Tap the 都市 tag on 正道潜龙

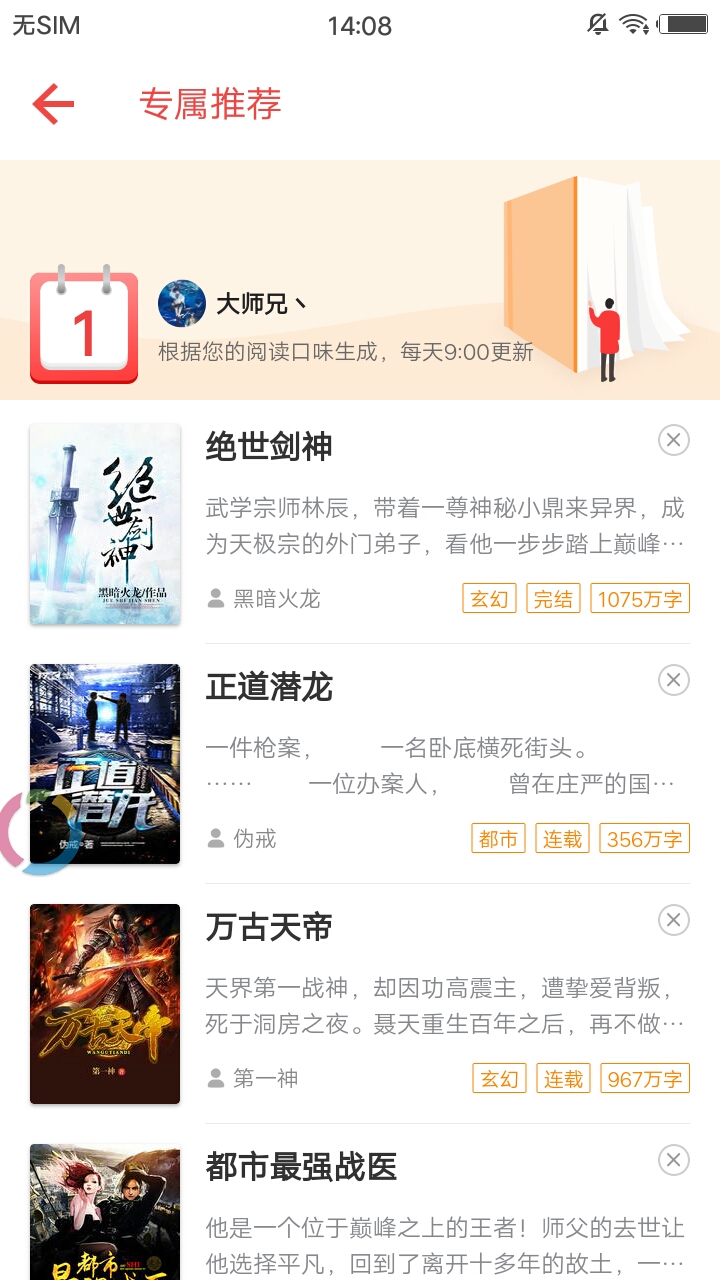point(498,838)
